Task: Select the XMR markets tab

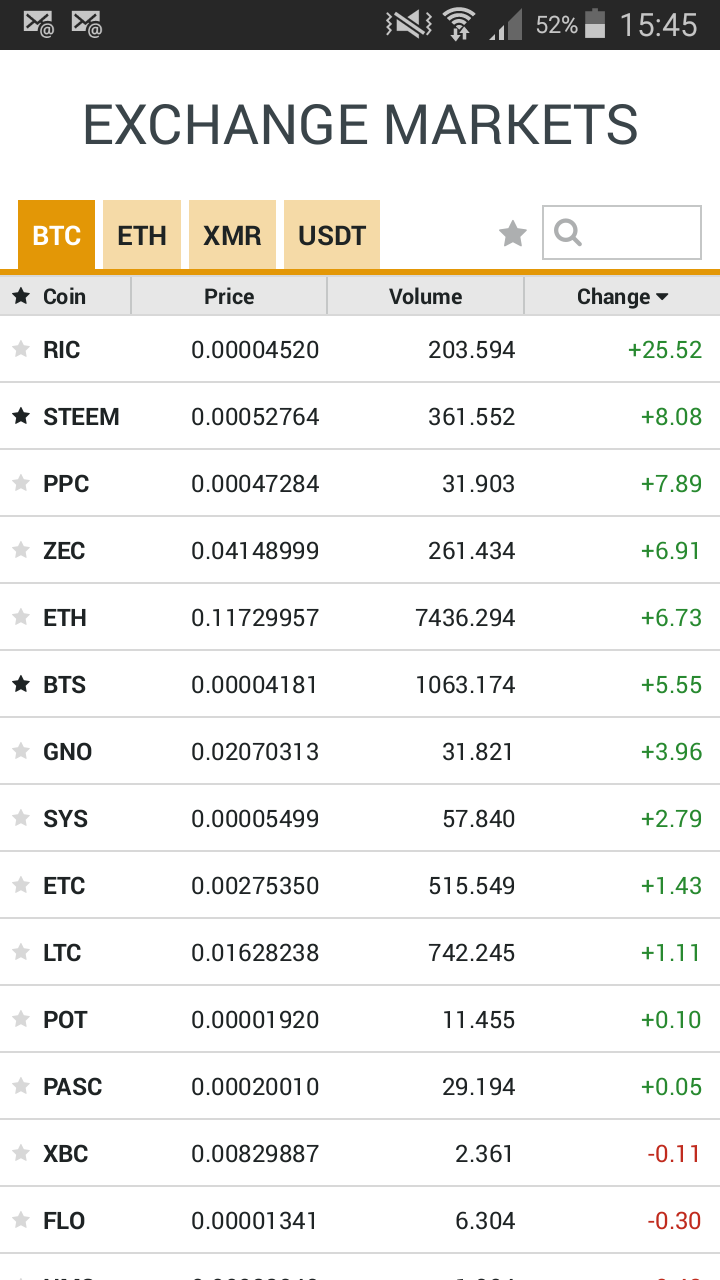Action: (x=232, y=235)
